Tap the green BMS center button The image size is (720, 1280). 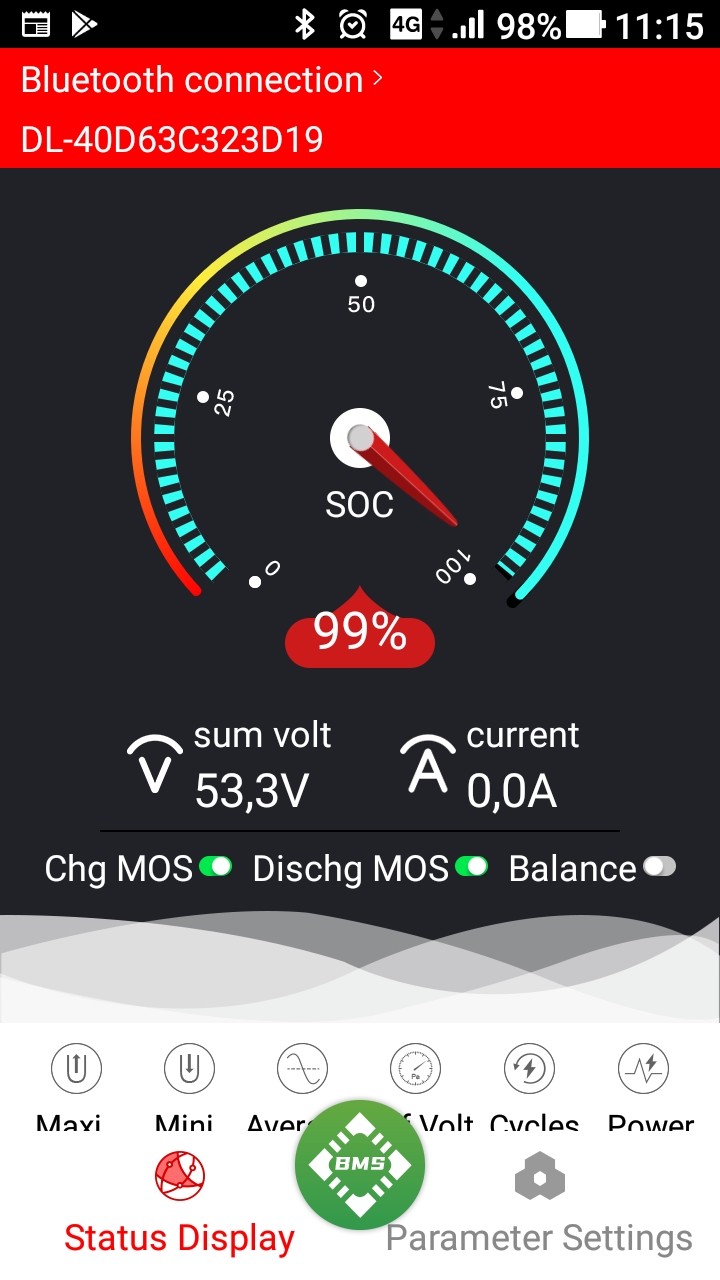pos(360,1165)
